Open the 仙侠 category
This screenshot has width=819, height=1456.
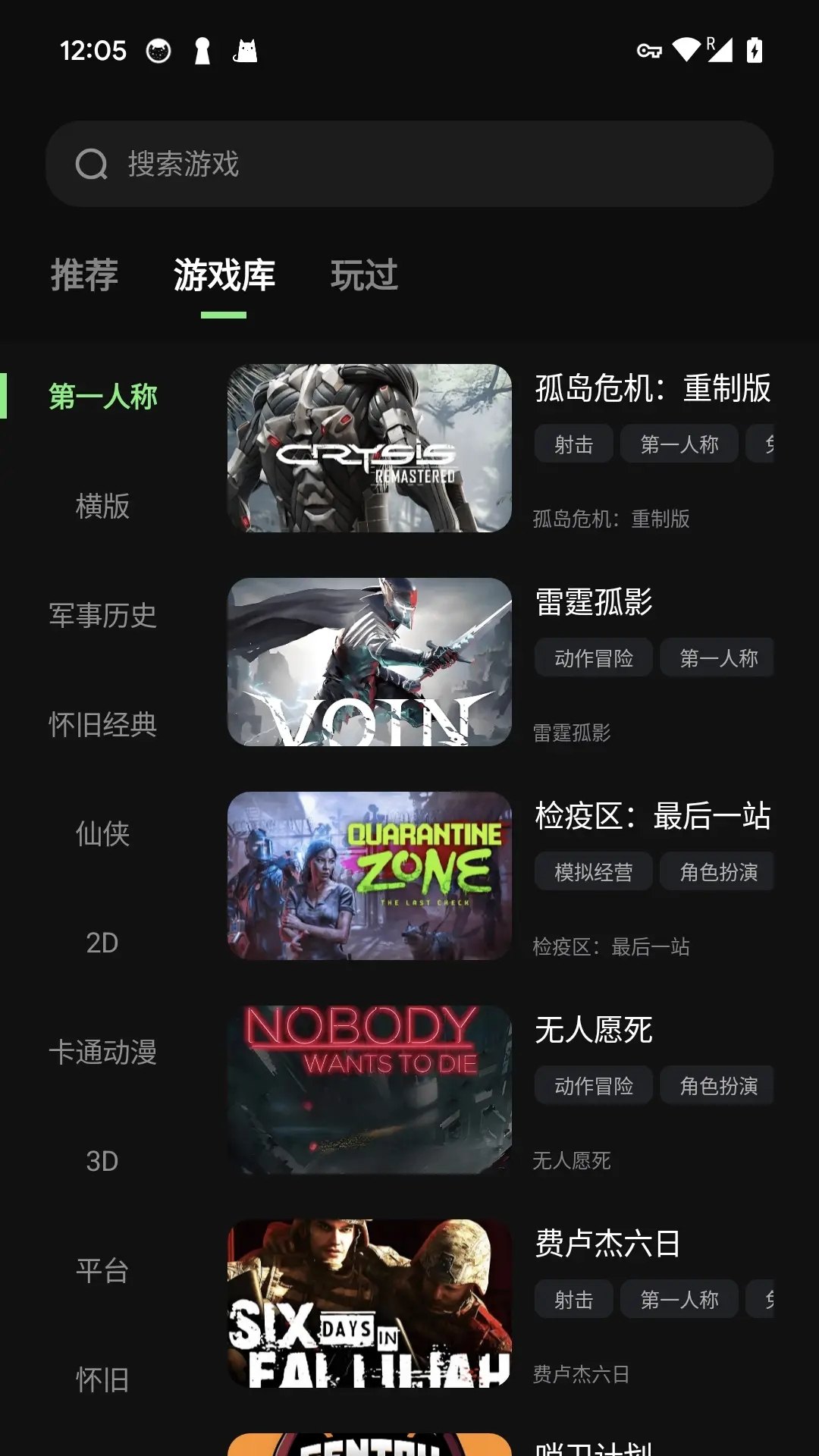(x=102, y=833)
